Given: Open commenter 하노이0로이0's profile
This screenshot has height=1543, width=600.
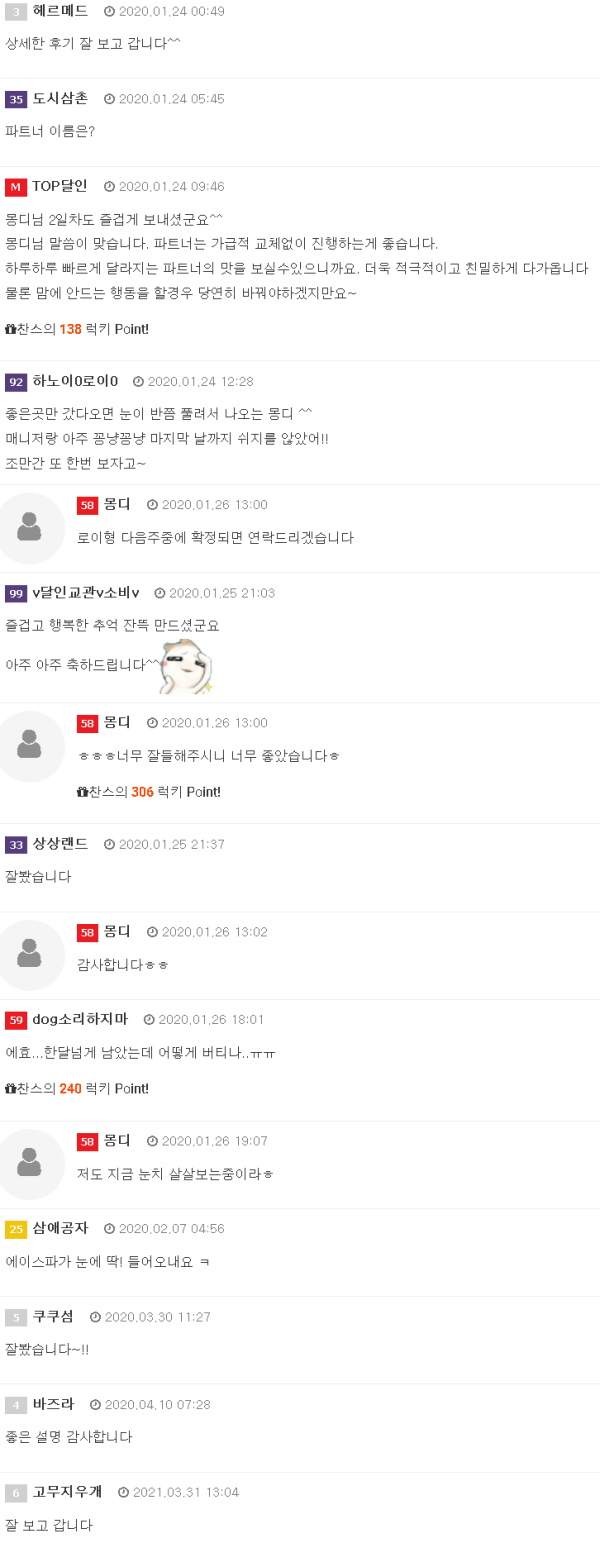Looking at the screenshot, I should tap(75, 381).
